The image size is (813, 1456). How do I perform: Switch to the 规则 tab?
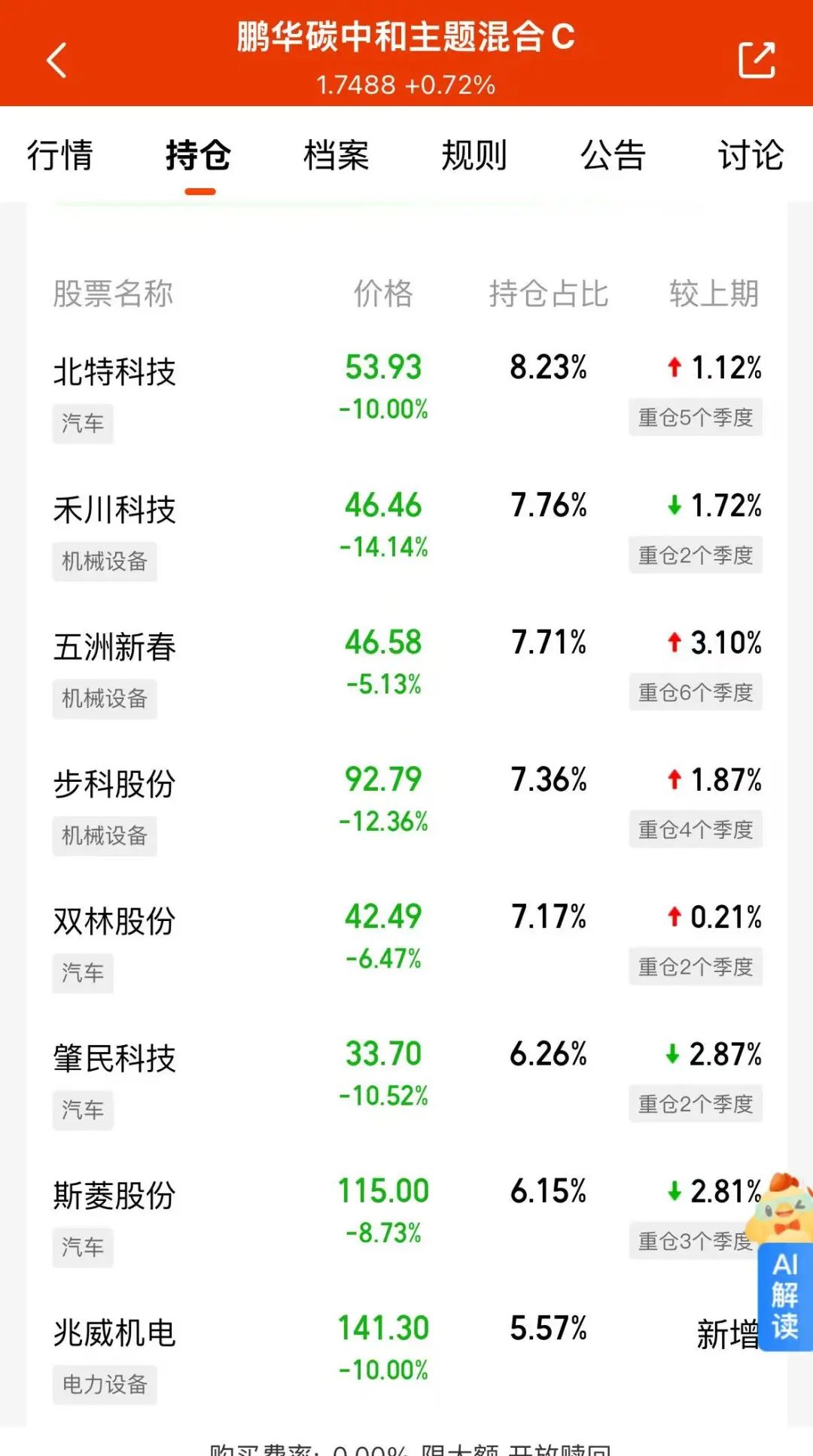474,156
